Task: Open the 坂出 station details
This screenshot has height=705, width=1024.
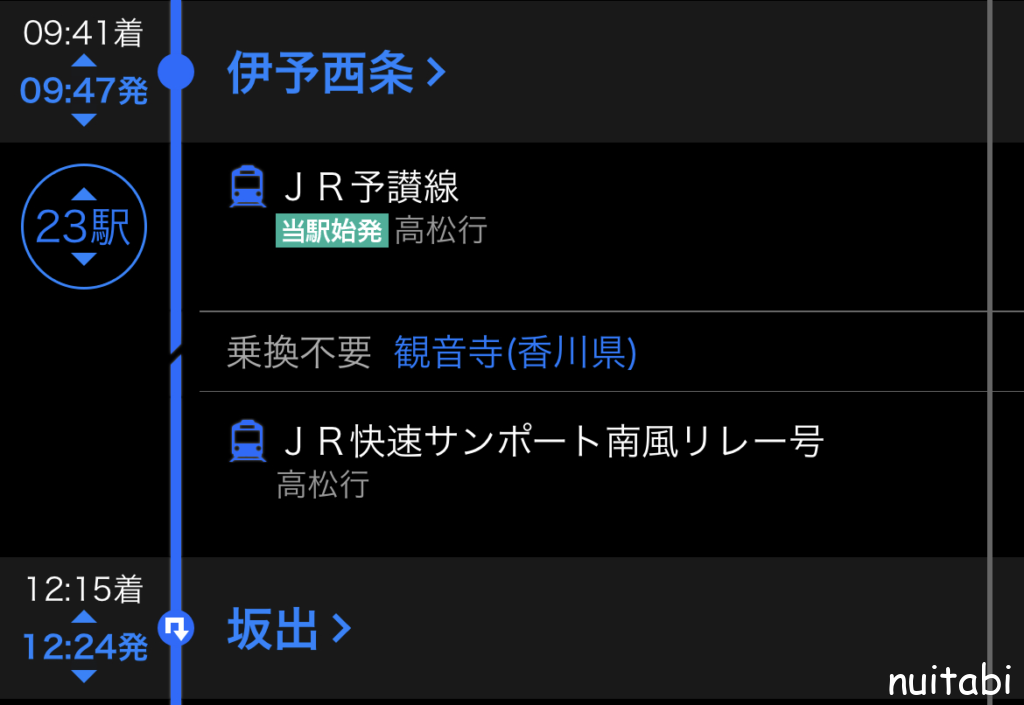Action: tap(289, 629)
